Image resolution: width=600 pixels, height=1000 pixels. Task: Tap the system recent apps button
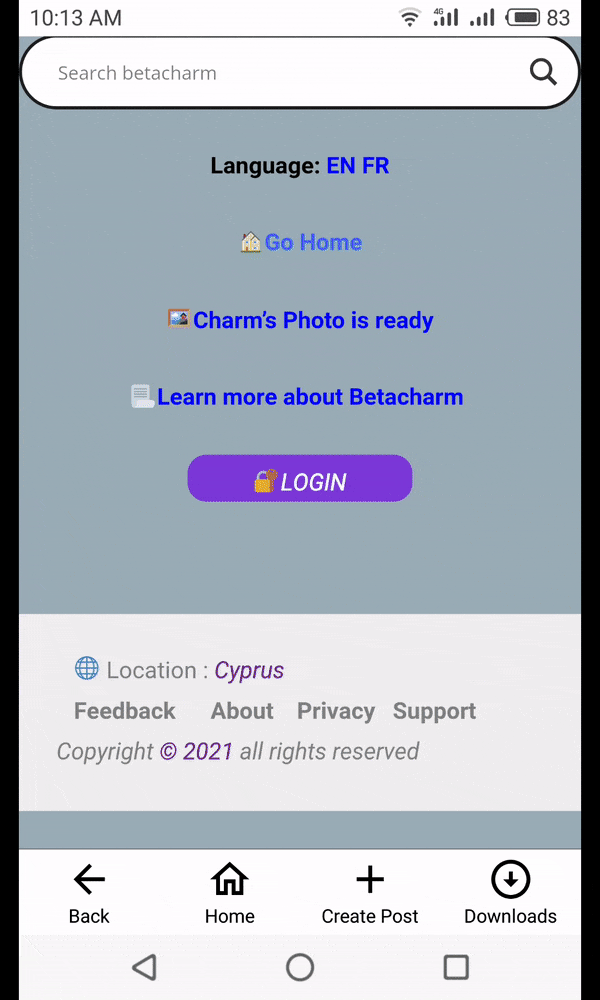click(x=456, y=967)
